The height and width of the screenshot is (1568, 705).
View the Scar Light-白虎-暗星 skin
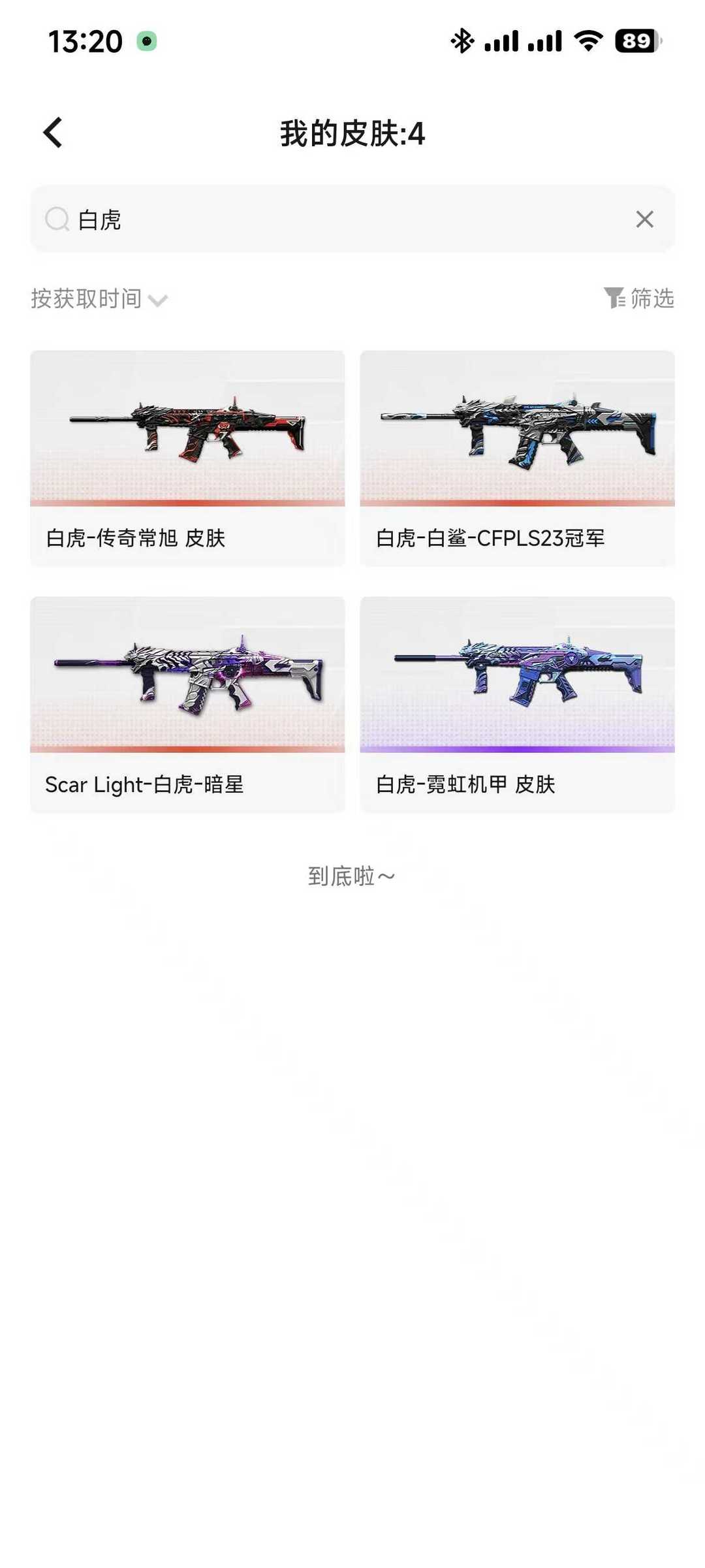[x=187, y=704]
